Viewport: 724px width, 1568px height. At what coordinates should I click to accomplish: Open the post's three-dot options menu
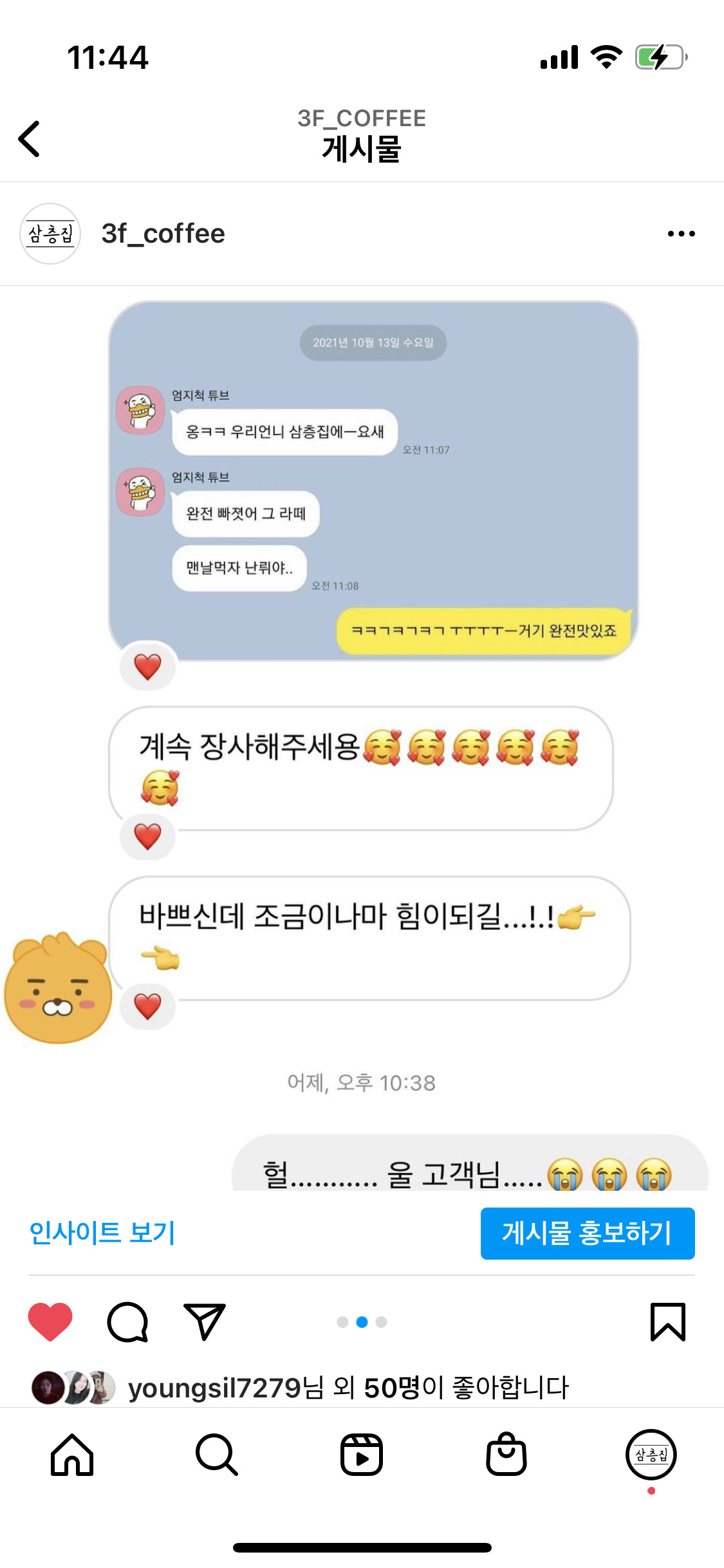tap(681, 234)
